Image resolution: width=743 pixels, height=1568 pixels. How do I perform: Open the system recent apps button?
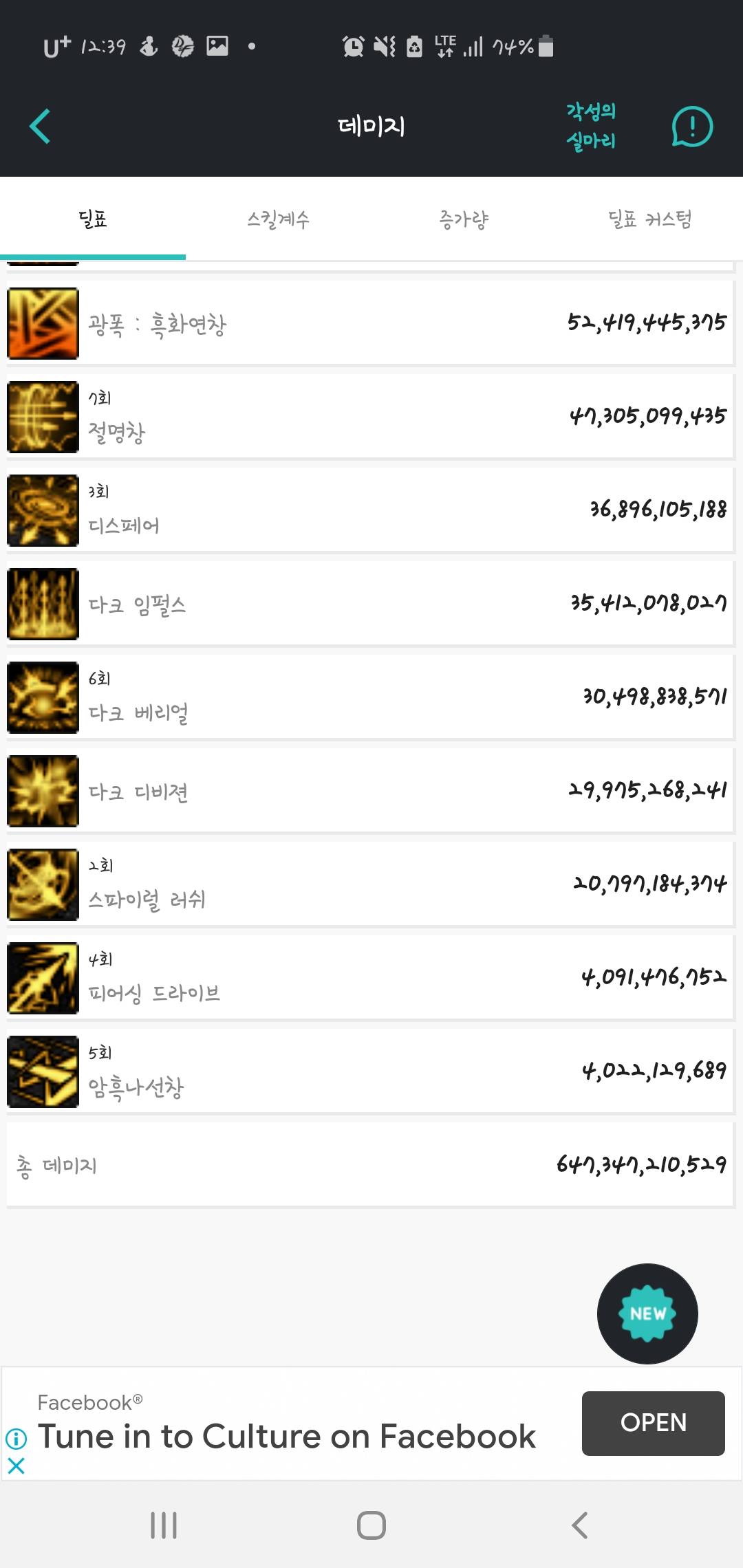(x=164, y=1525)
